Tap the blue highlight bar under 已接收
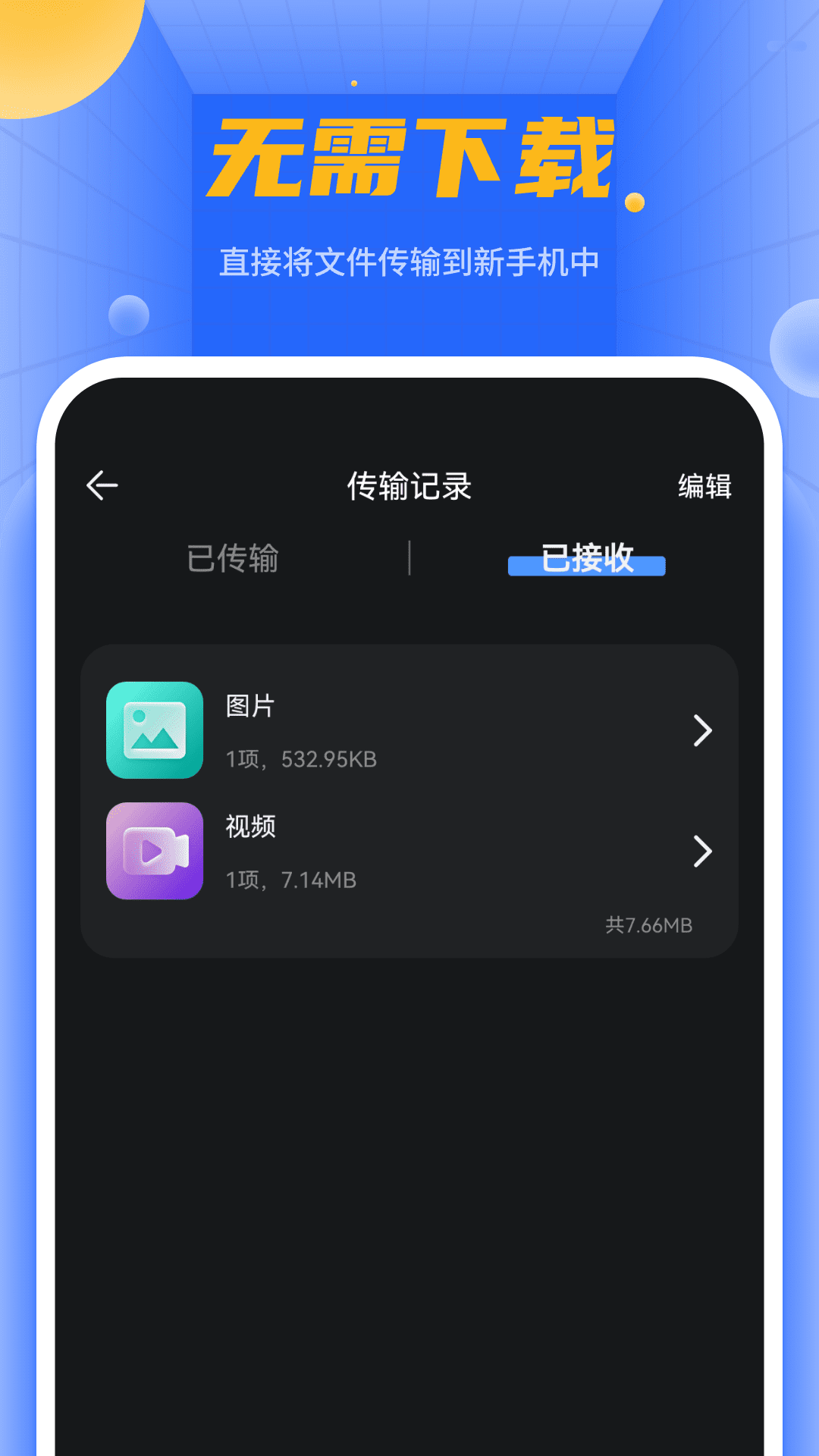Screen dimensions: 819x1456 586,565
